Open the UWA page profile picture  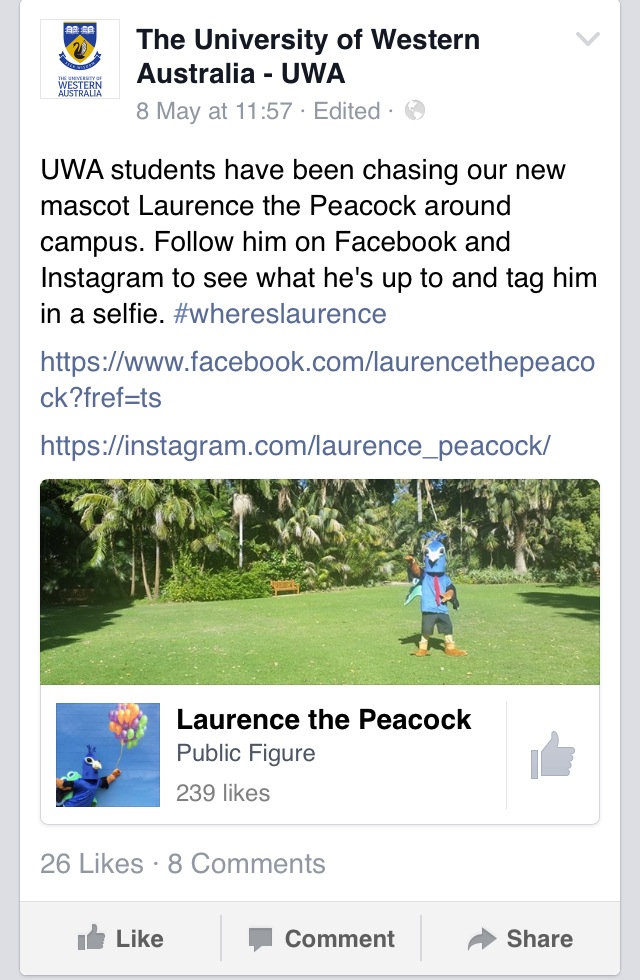(80, 59)
